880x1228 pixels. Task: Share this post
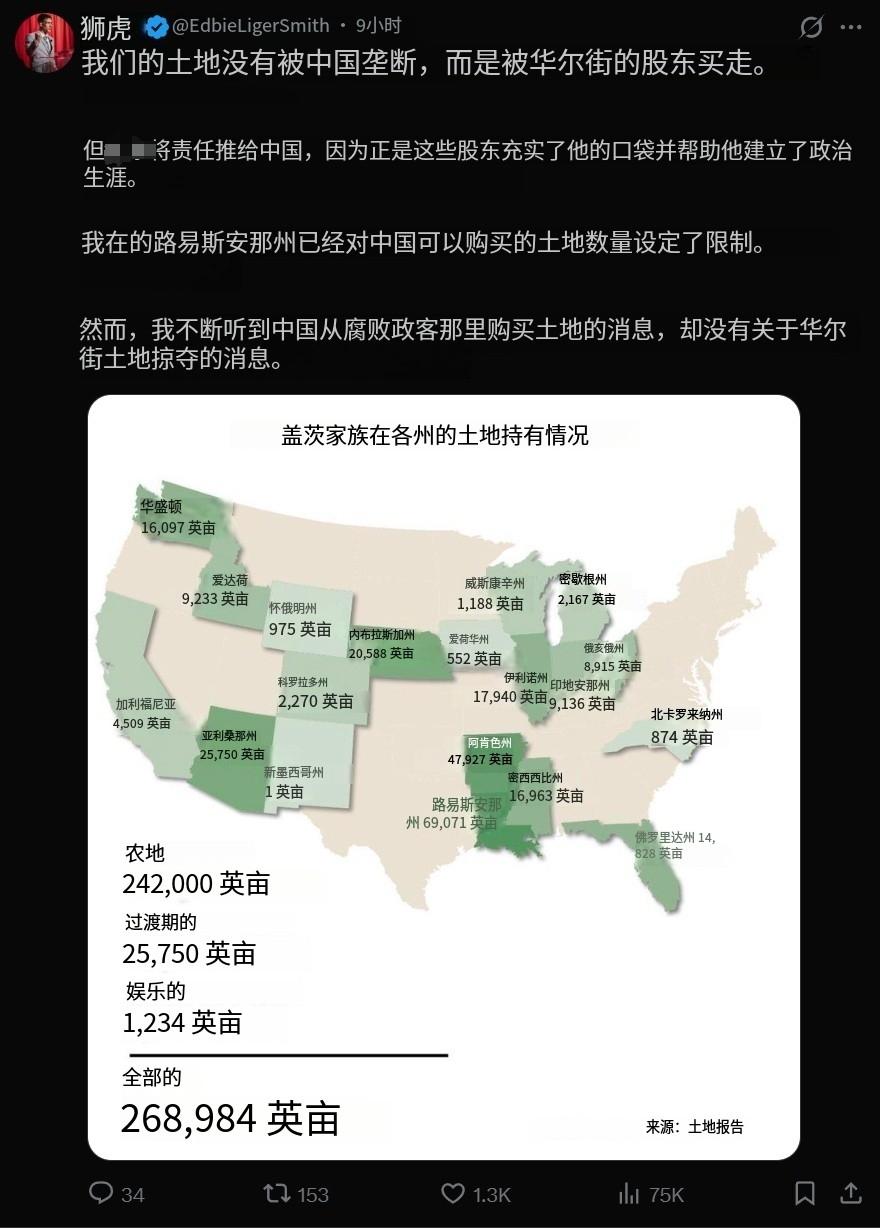pyautogui.click(x=851, y=1193)
